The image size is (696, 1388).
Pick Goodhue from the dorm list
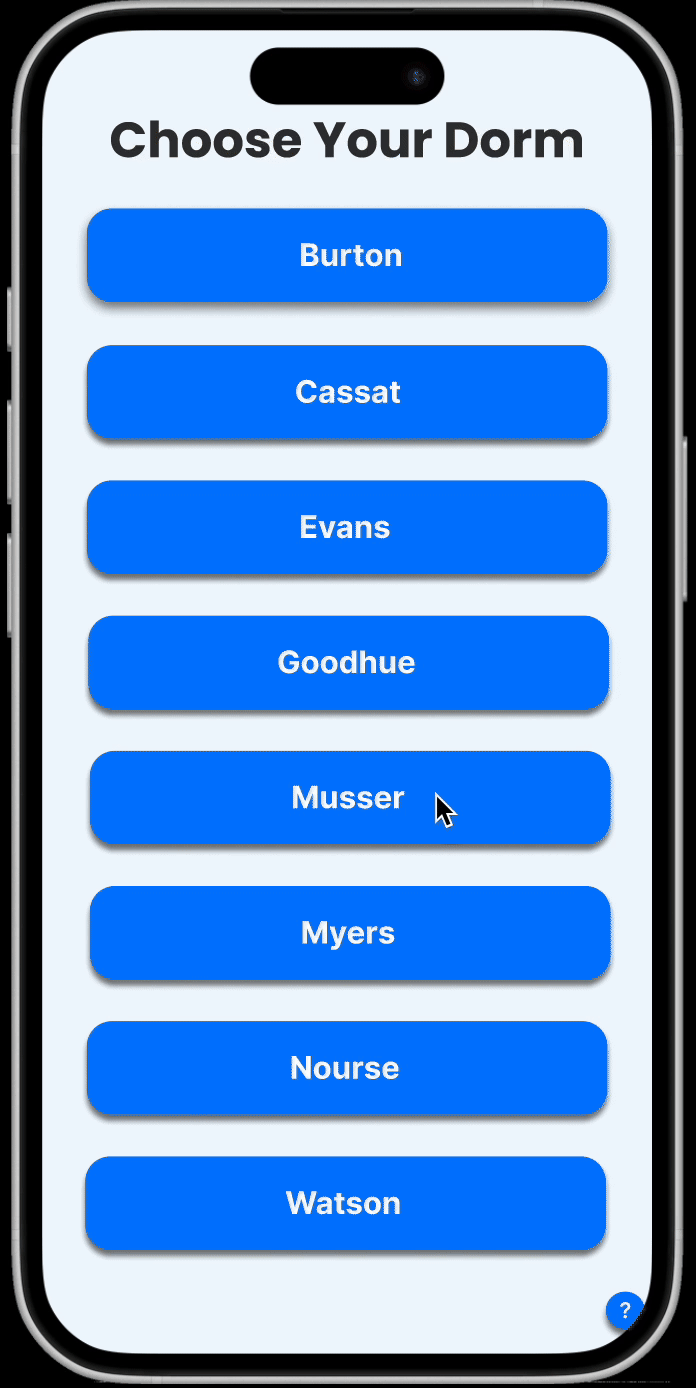[x=348, y=662]
